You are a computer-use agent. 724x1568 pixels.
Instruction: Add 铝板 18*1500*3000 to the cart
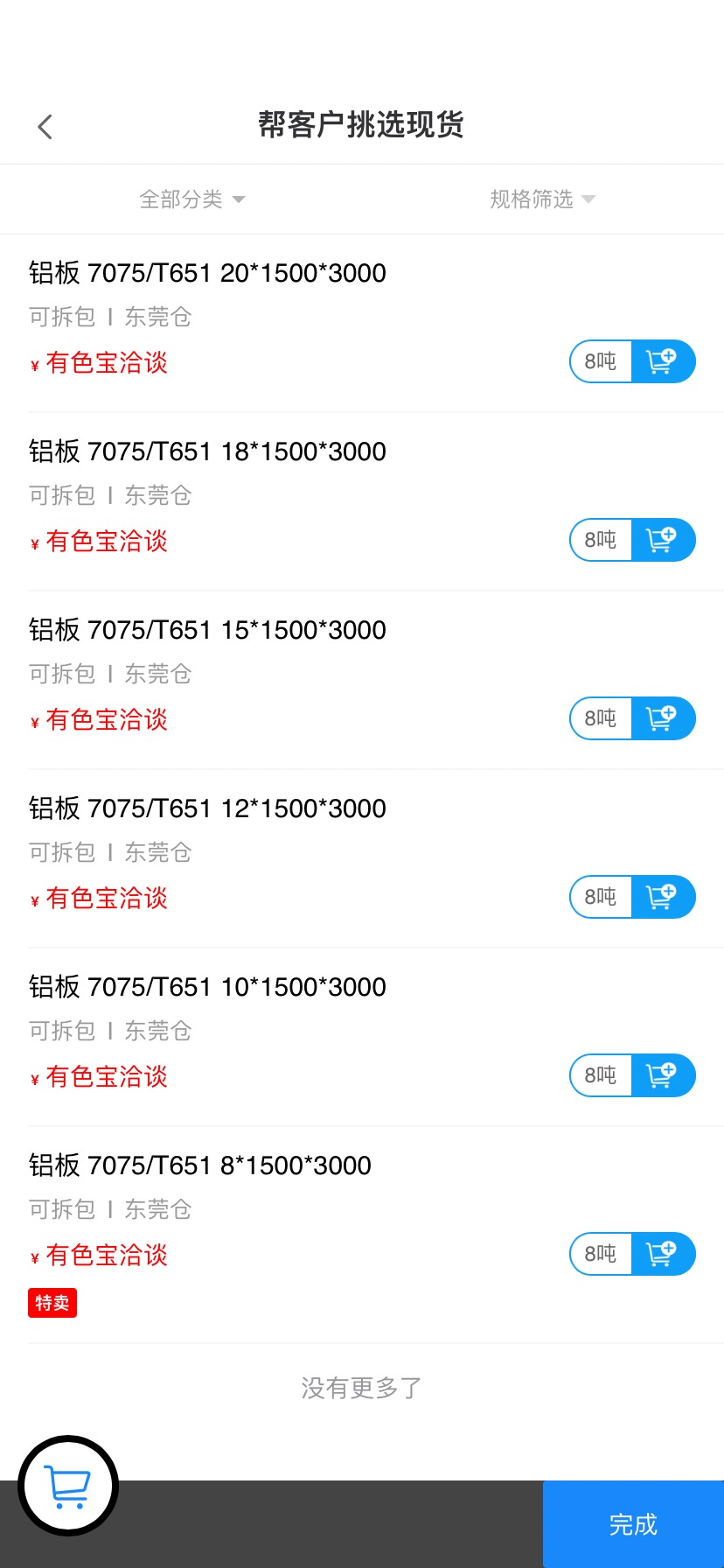[663, 540]
